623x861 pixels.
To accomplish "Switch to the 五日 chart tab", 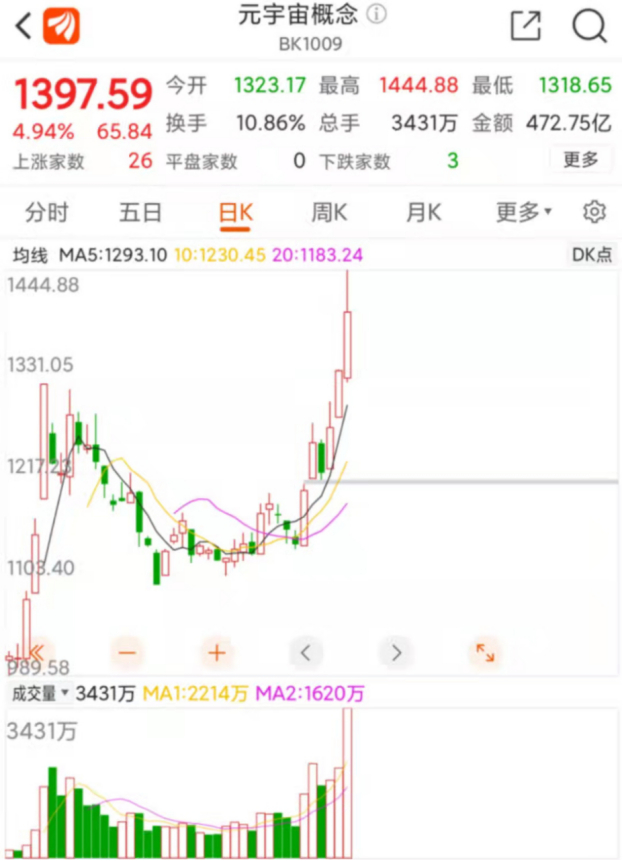I will pos(140,212).
